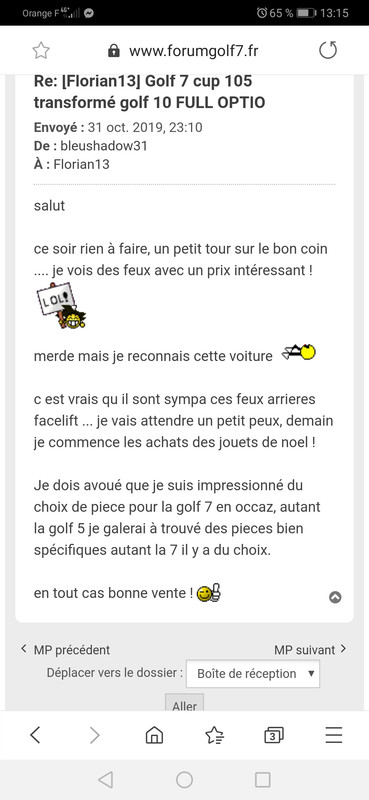Open the Boîte de réception folder dropdown

pyautogui.click(x=253, y=673)
